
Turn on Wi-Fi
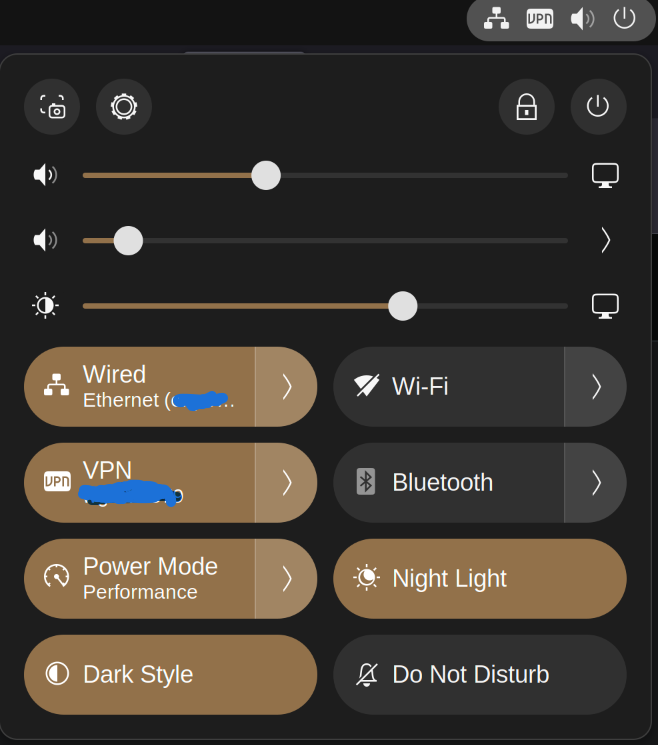tap(448, 387)
